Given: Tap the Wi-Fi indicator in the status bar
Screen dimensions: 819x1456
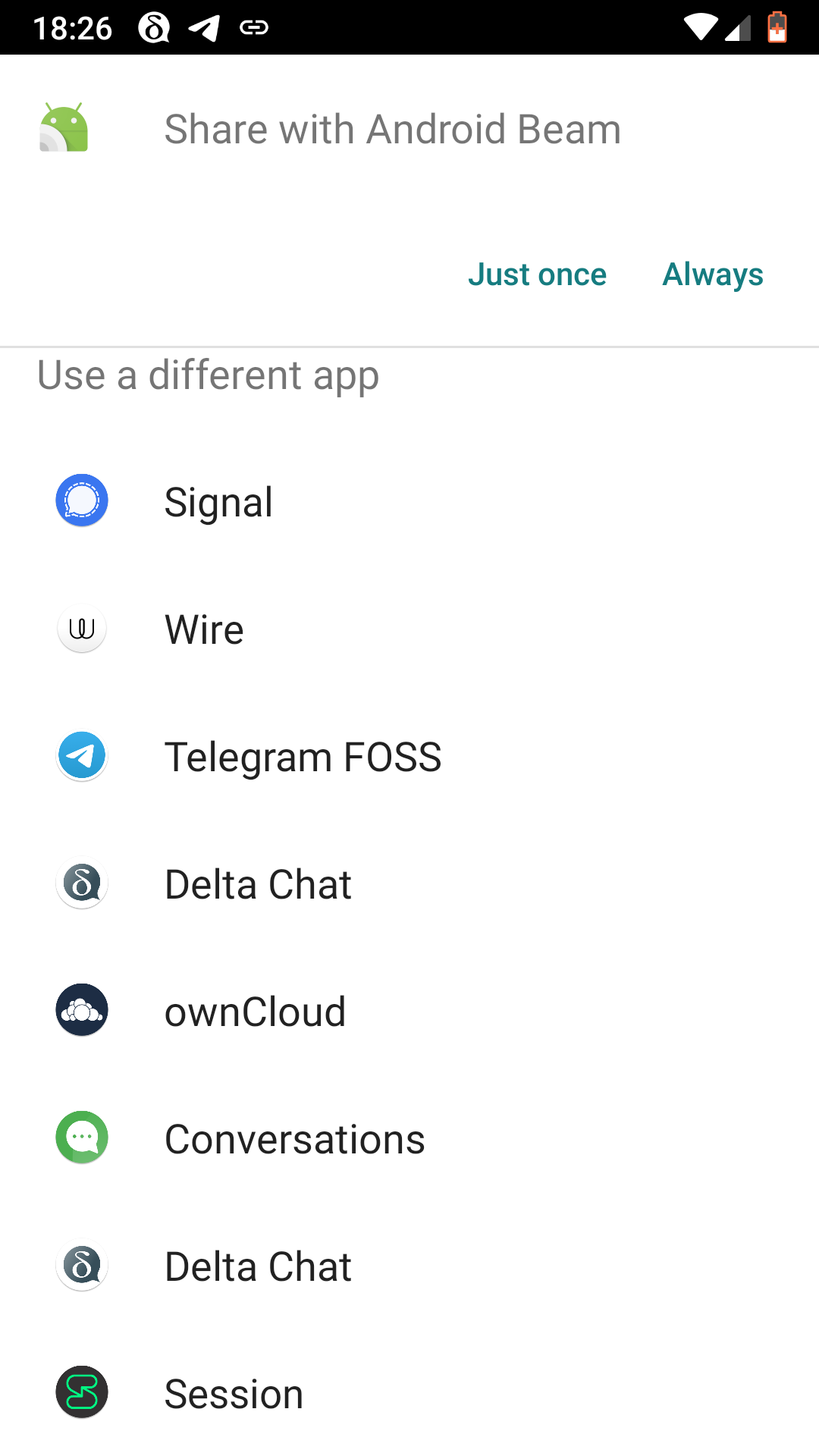Looking at the screenshot, I should click(700, 27).
